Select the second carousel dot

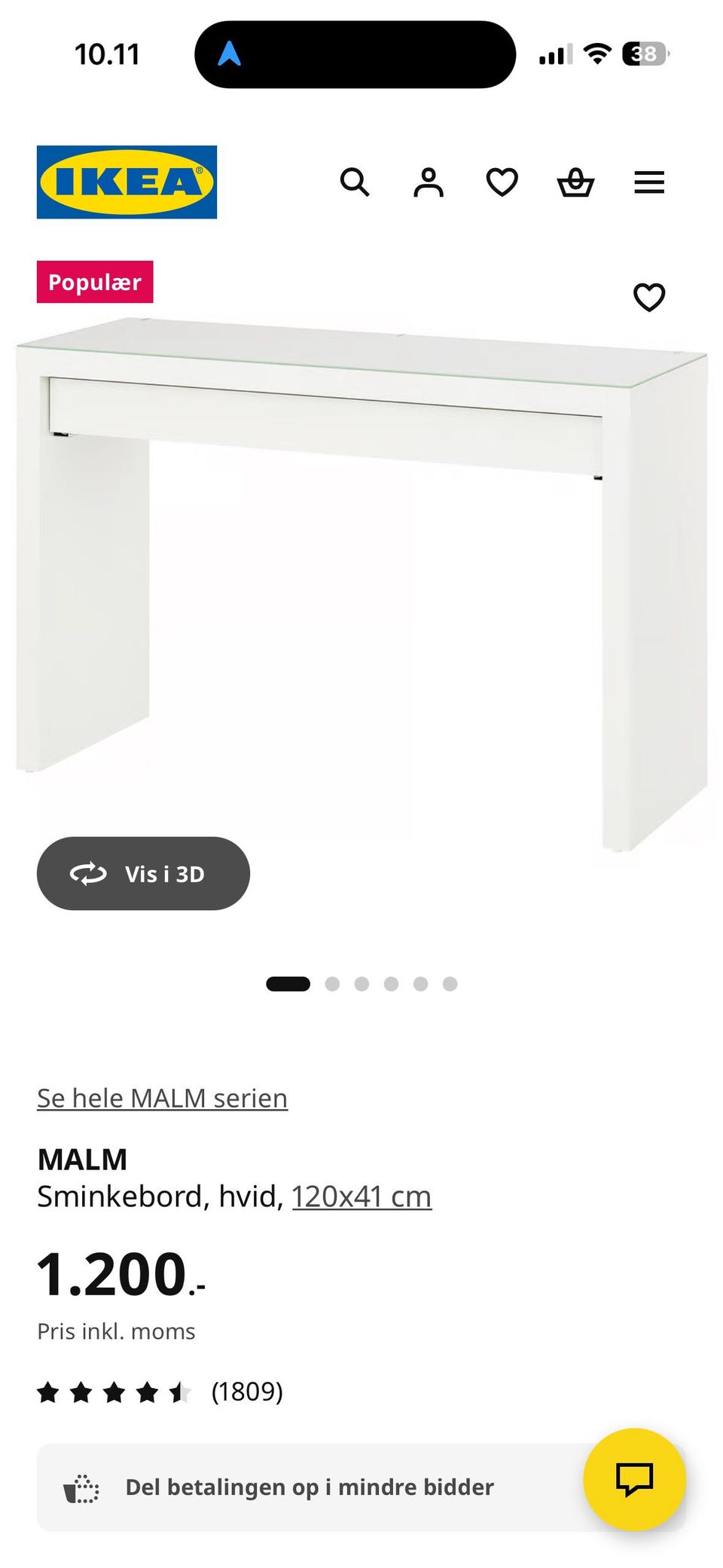pyautogui.click(x=331, y=983)
